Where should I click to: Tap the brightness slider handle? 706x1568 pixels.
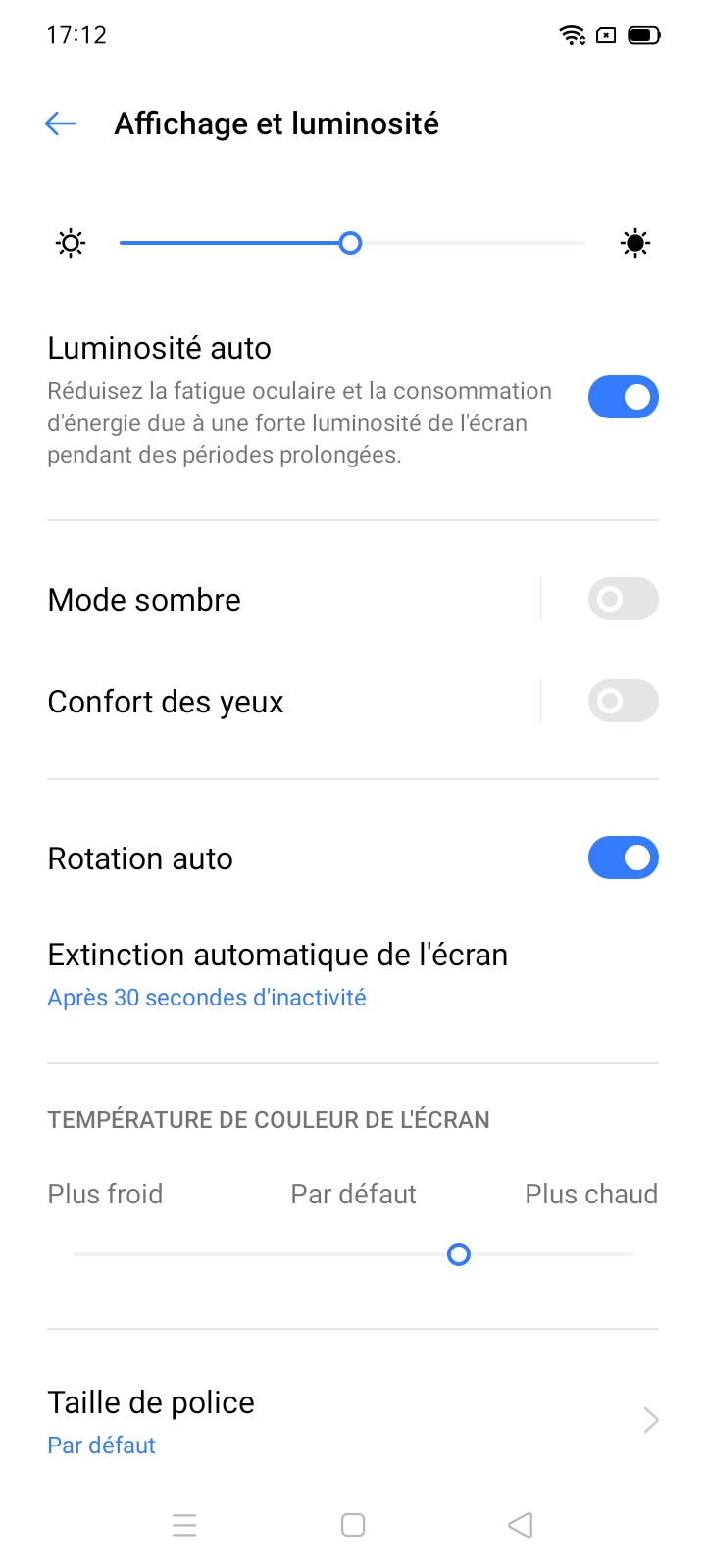point(350,243)
